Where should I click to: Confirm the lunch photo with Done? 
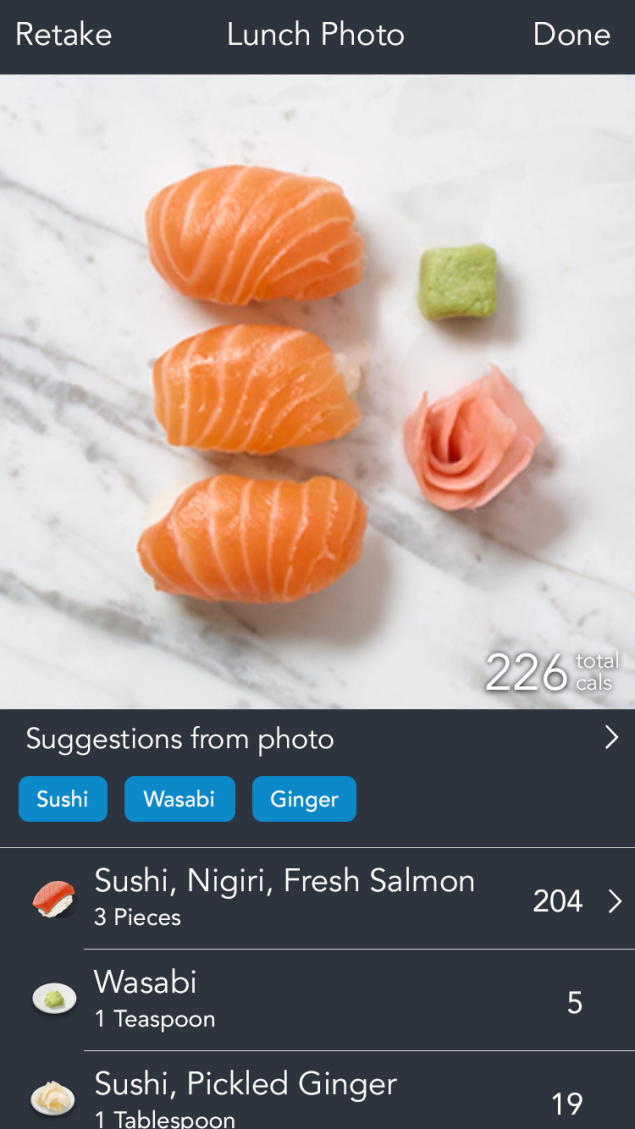[571, 35]
